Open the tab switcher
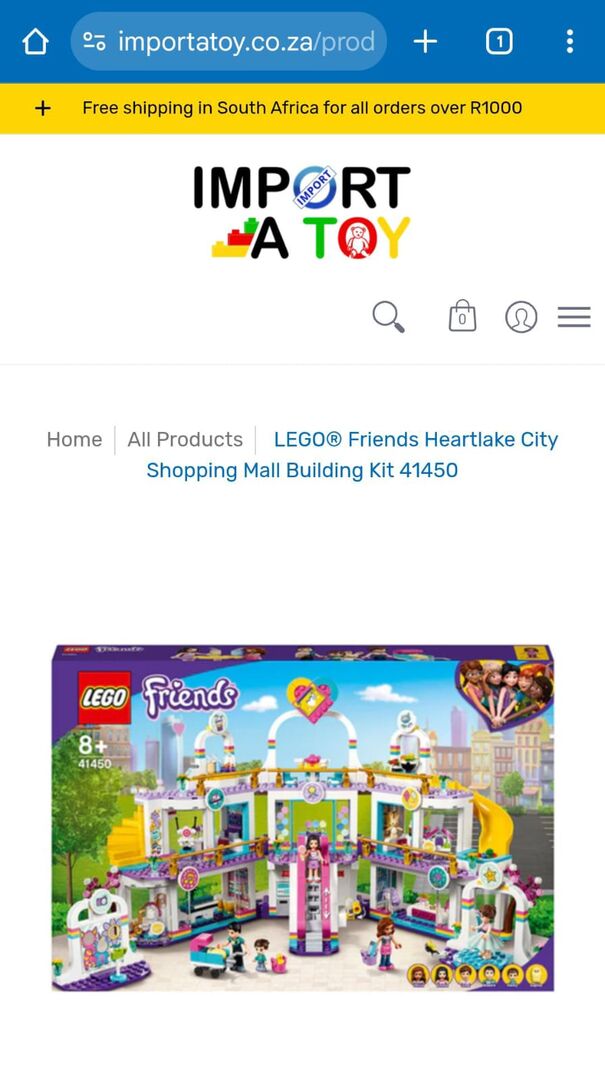The width and height of the screenshot is (605, 1080). (499, 41)
